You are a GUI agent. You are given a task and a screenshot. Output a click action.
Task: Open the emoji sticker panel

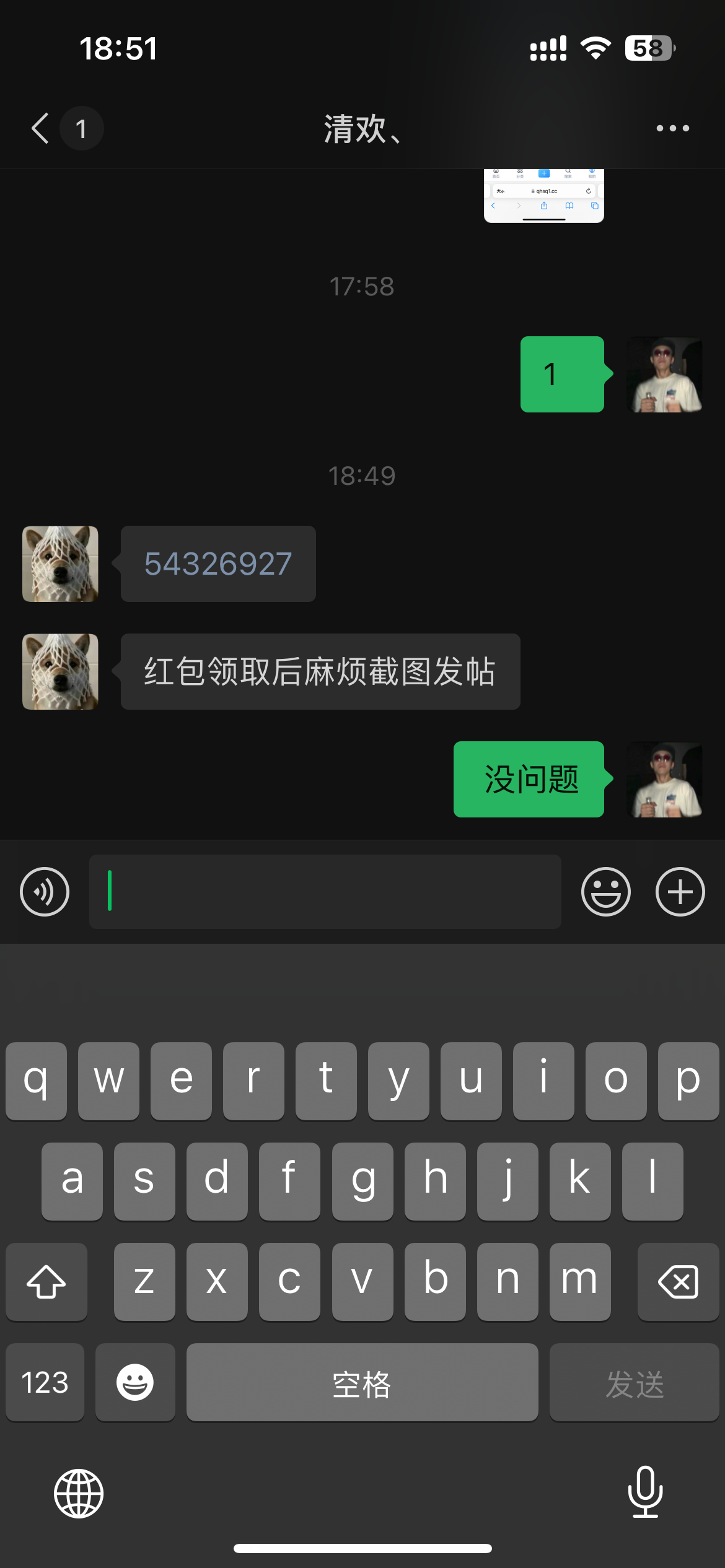[x=605, y=892]
